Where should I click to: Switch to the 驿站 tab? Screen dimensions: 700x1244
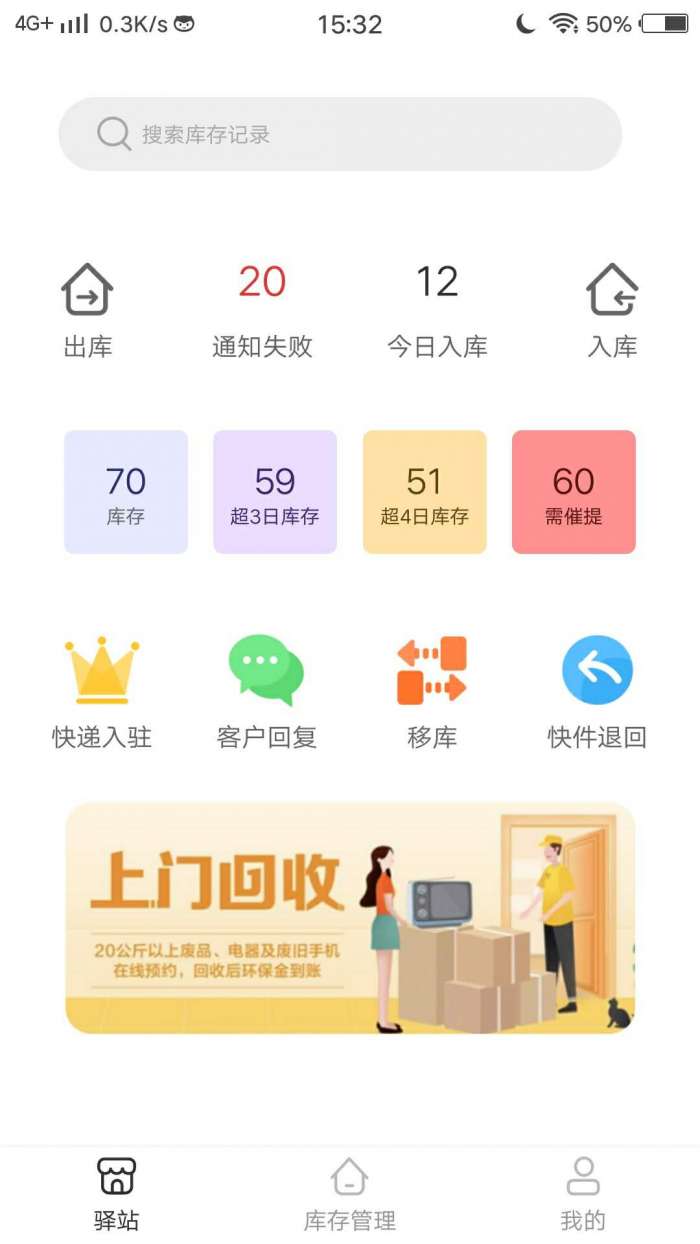click(117, 1194)
